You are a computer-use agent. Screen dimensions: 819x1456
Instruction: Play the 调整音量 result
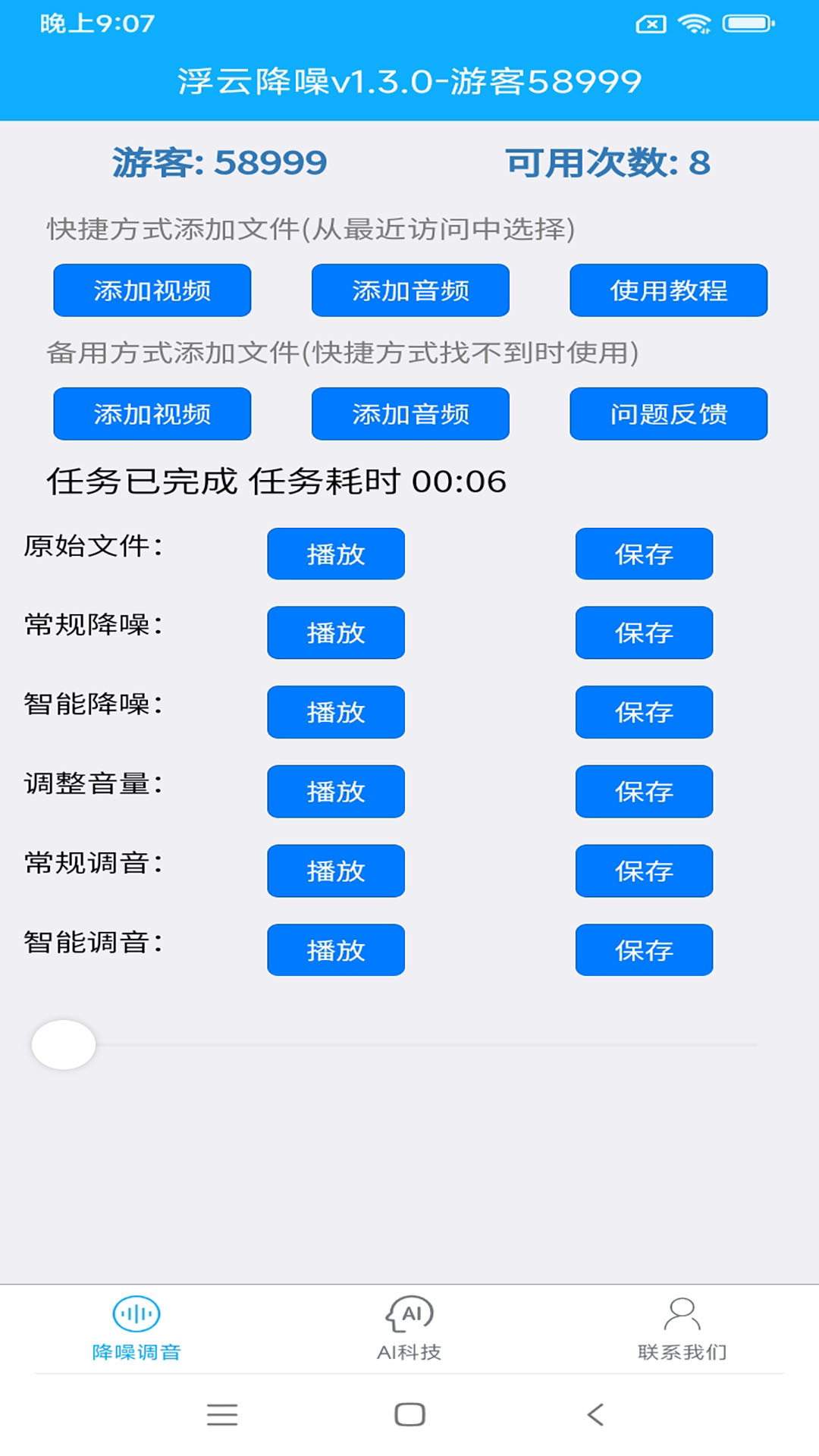336,792
